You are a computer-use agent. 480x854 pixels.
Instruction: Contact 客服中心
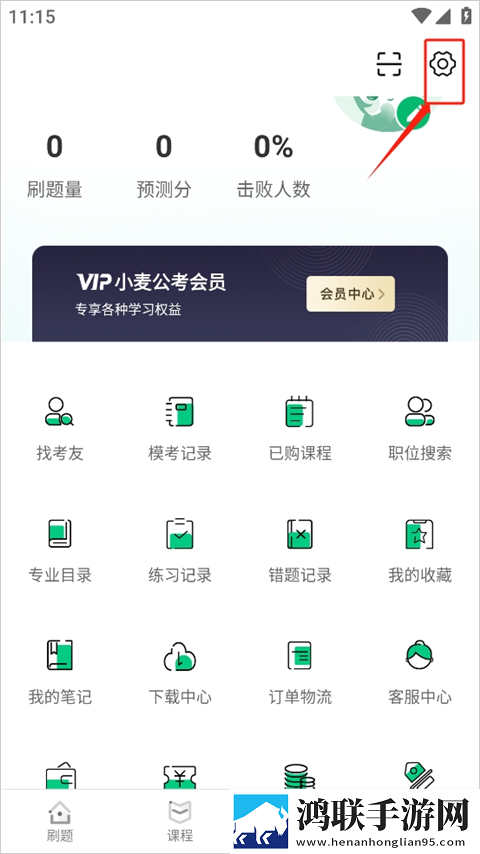(420, 673)
